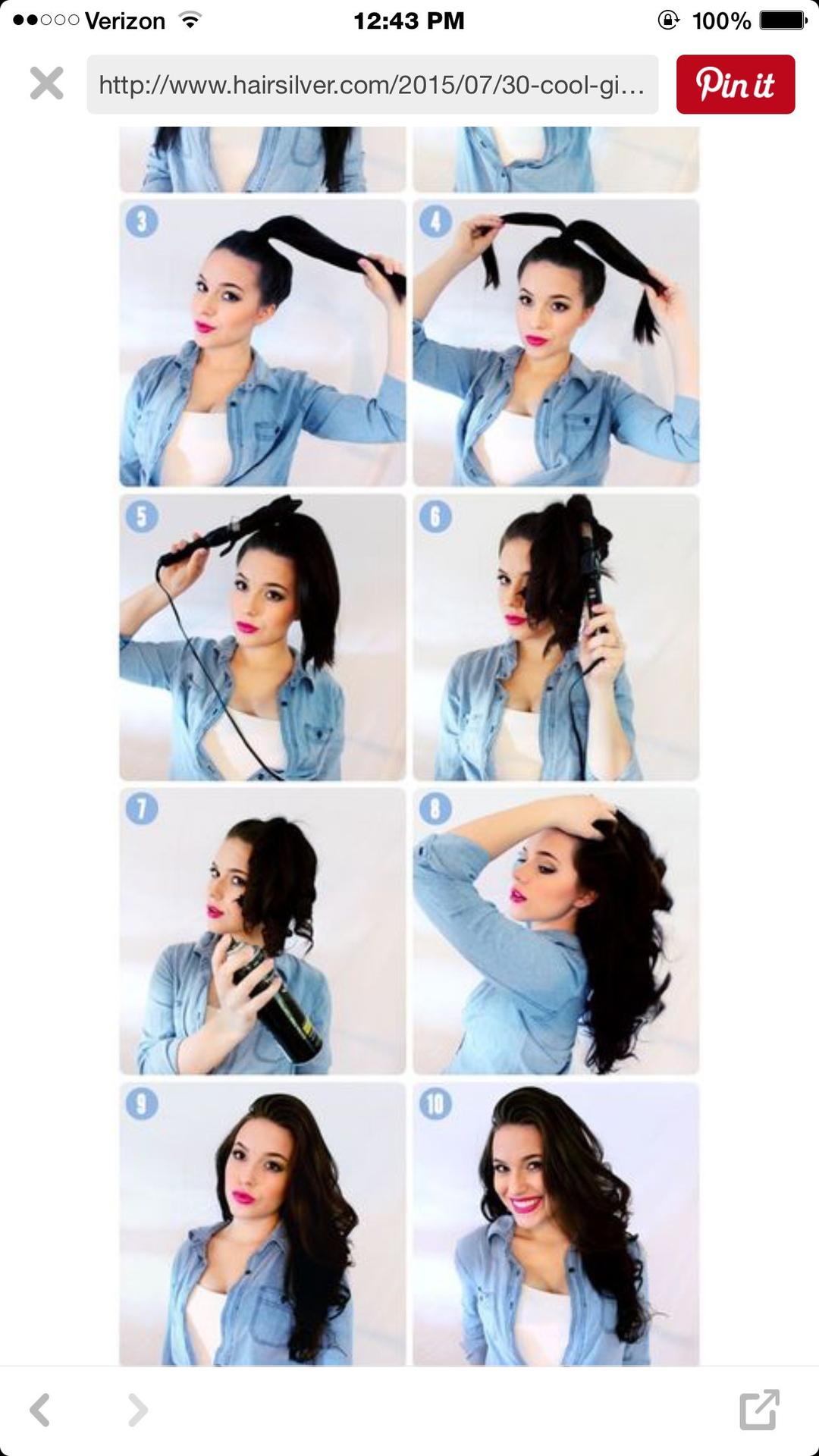Go forward to the next page
The image size is (819, 1456).
137,1410
